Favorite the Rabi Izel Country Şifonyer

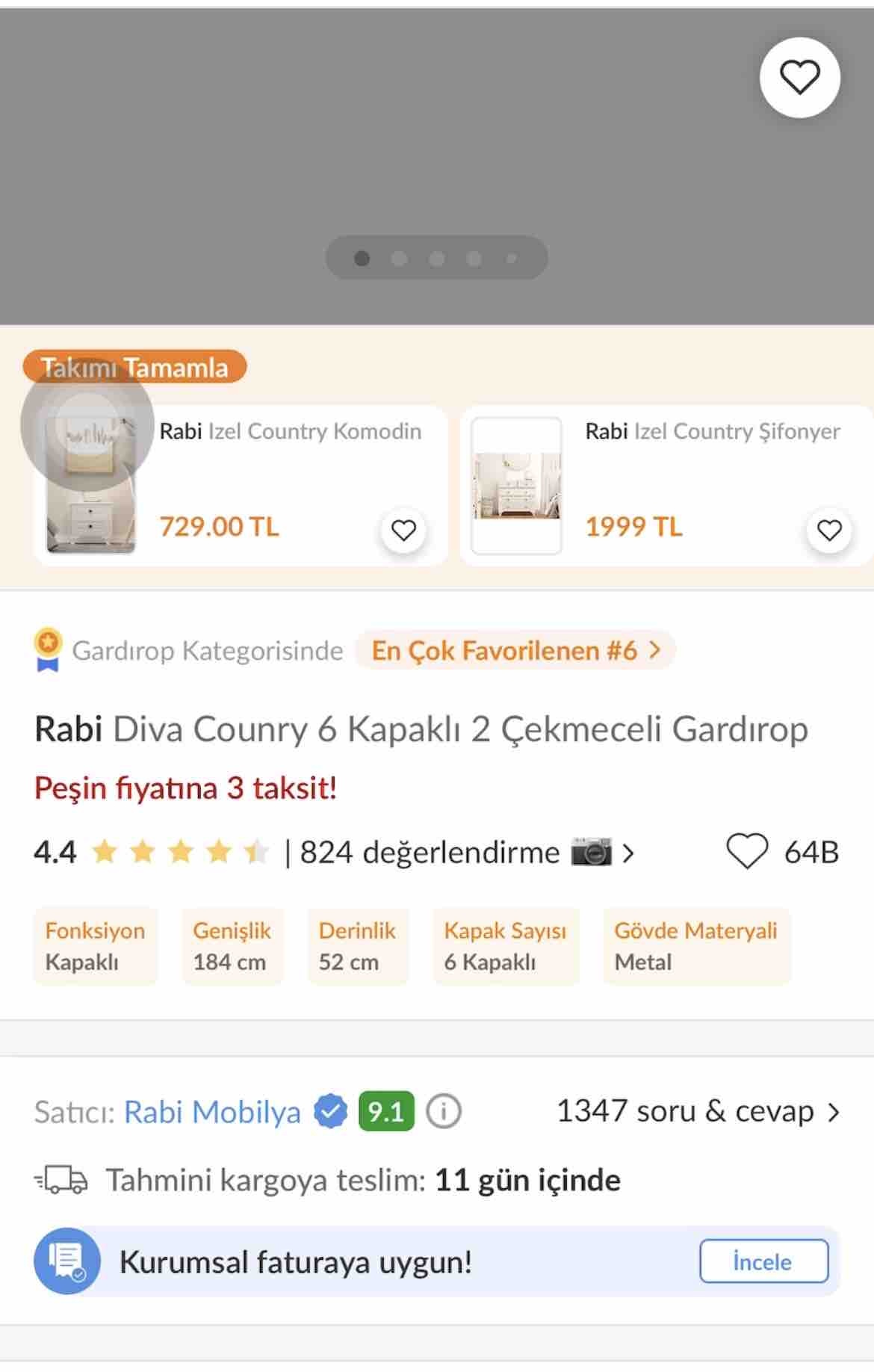(829, 531)
